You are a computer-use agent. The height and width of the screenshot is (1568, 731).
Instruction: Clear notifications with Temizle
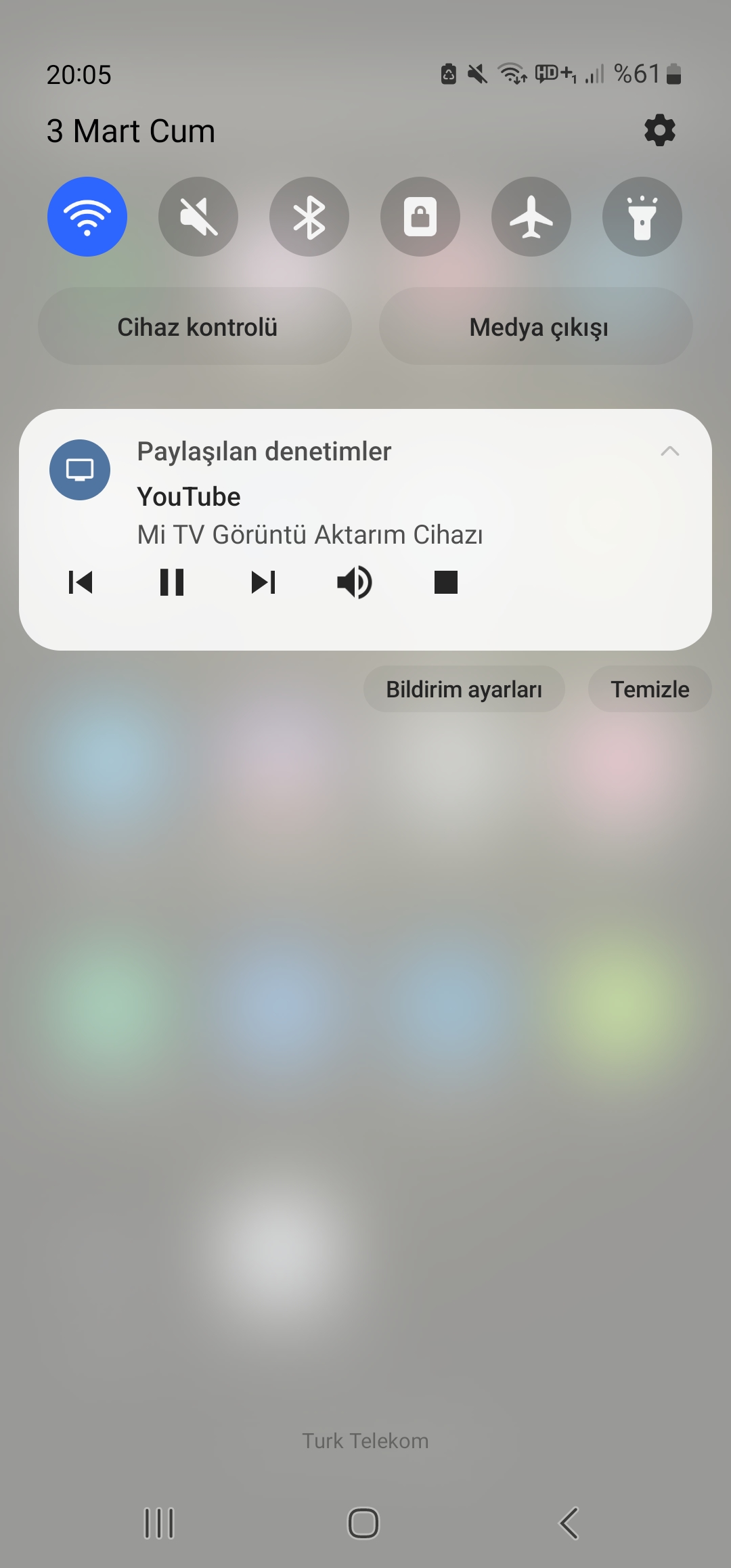pos(650,689)
